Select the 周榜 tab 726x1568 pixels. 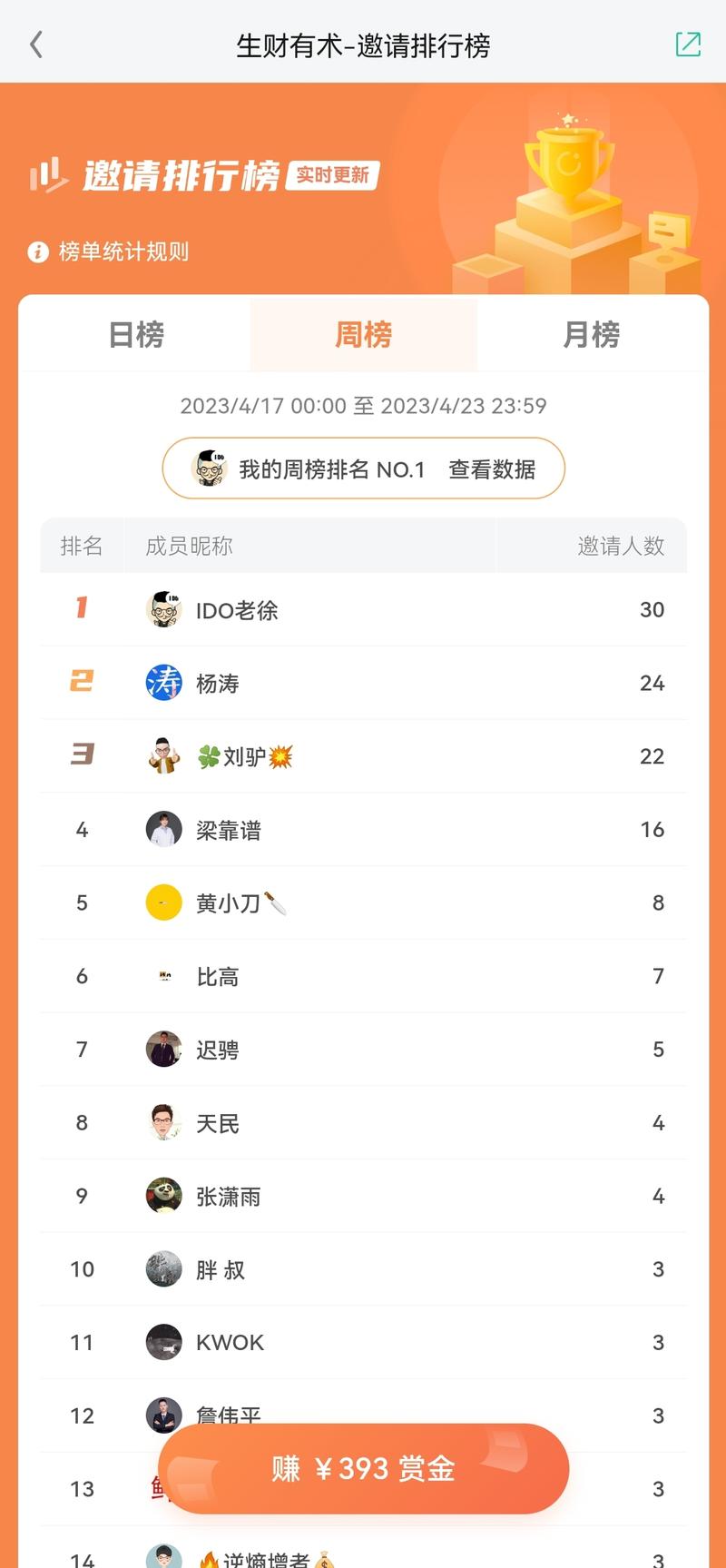click(x=363, y=335)
